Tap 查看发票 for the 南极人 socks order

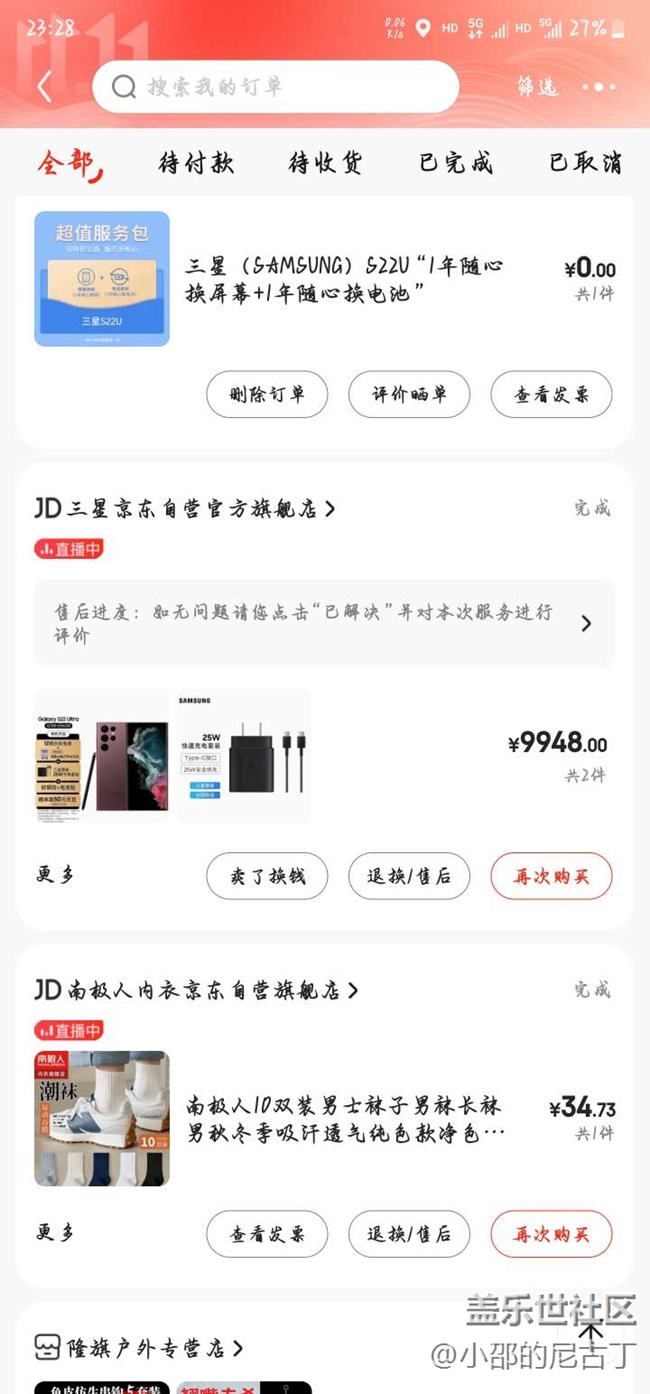(x=267, y=1235)
